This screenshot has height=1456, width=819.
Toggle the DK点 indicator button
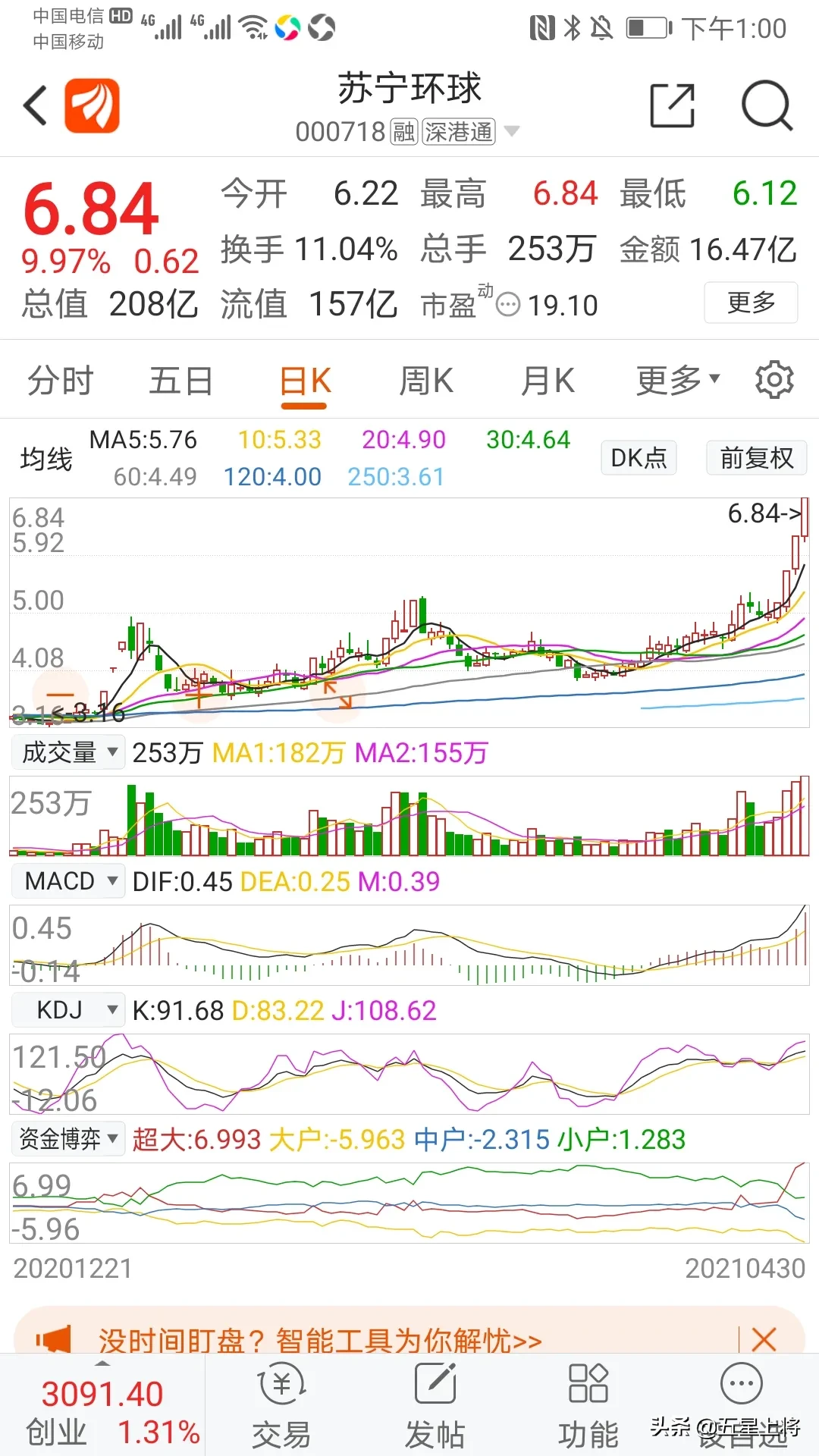pos(639,458)
